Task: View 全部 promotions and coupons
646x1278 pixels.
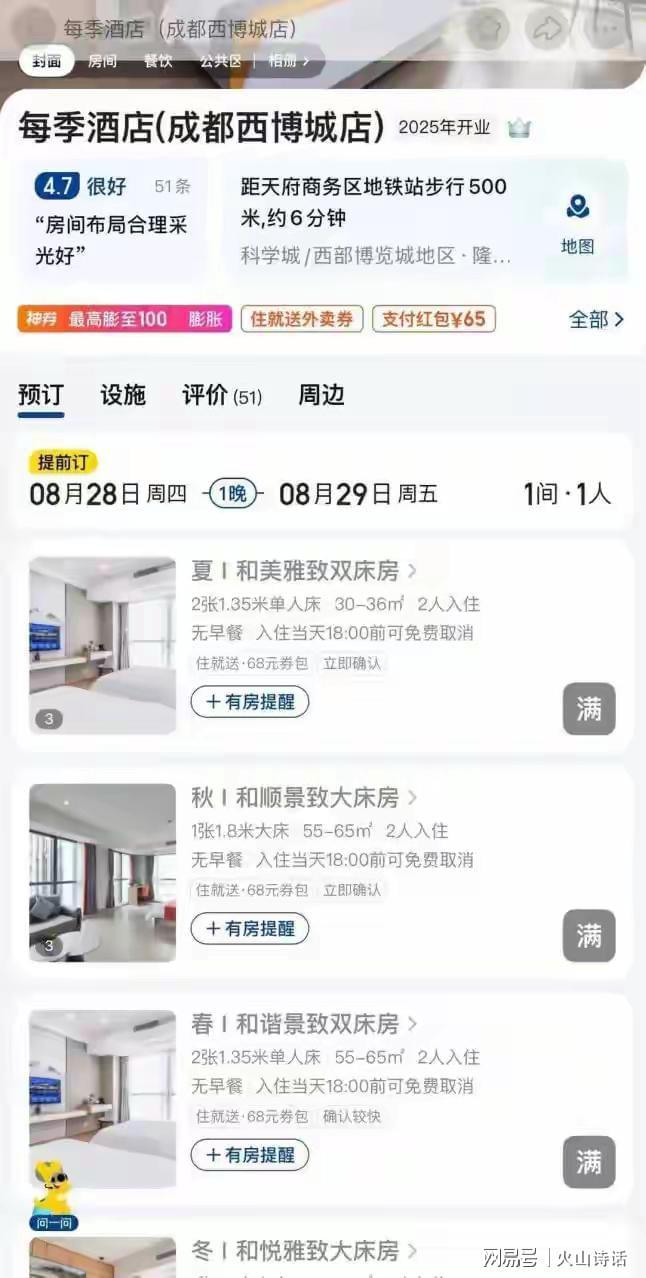Action: pos(596,320)
